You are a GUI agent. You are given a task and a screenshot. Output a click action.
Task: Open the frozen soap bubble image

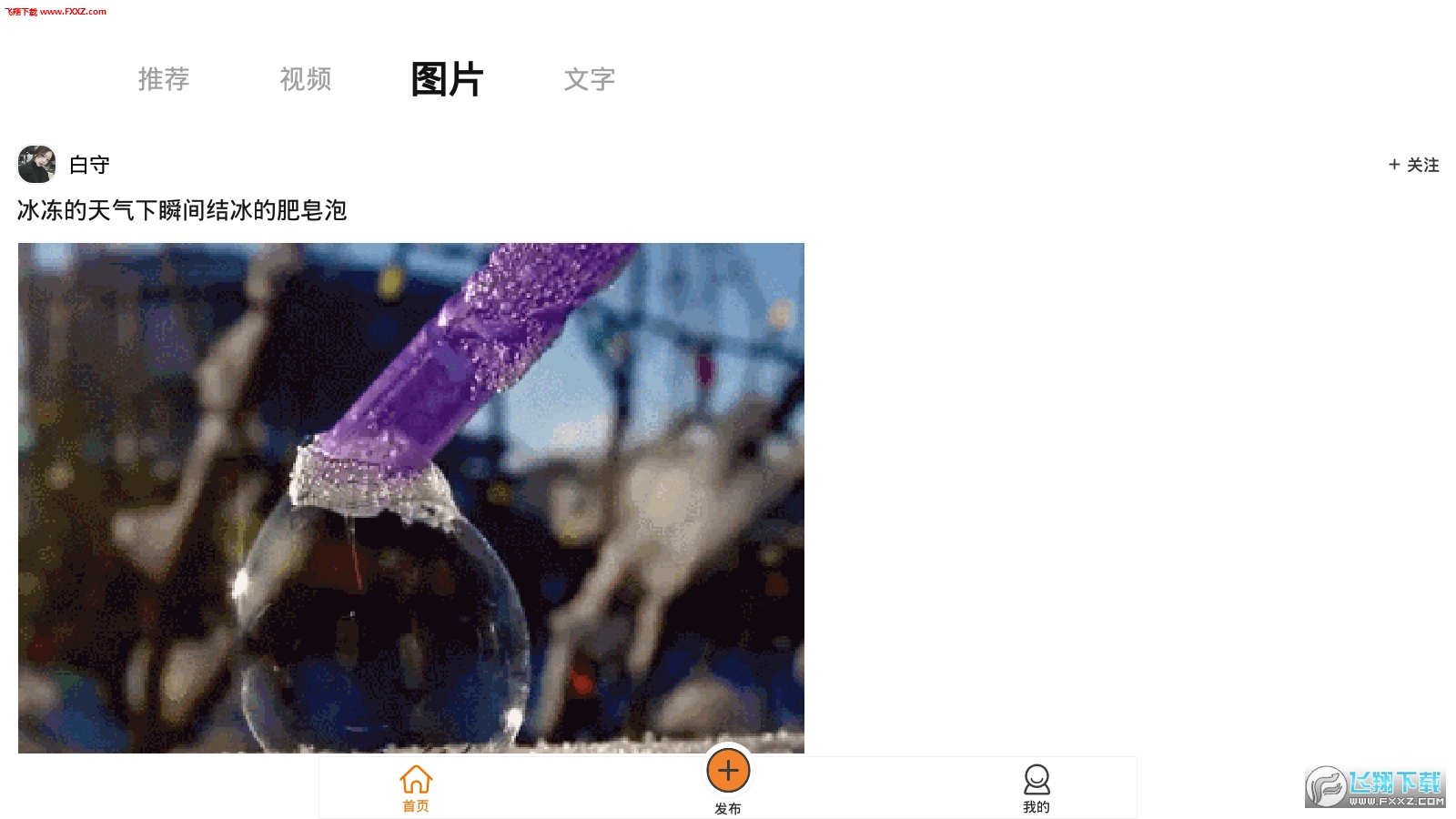pos(410,497)
